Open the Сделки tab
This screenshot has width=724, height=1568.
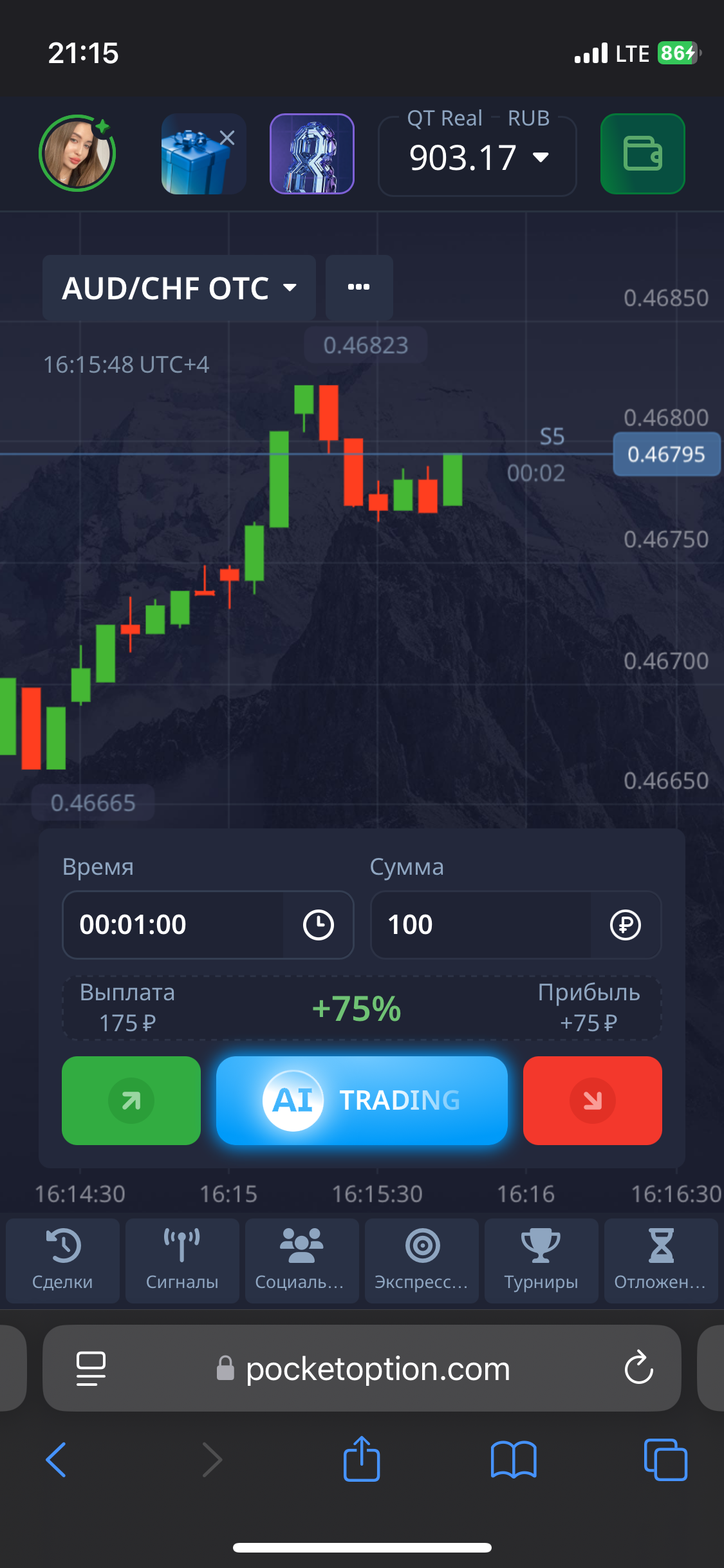point(62,1260)
